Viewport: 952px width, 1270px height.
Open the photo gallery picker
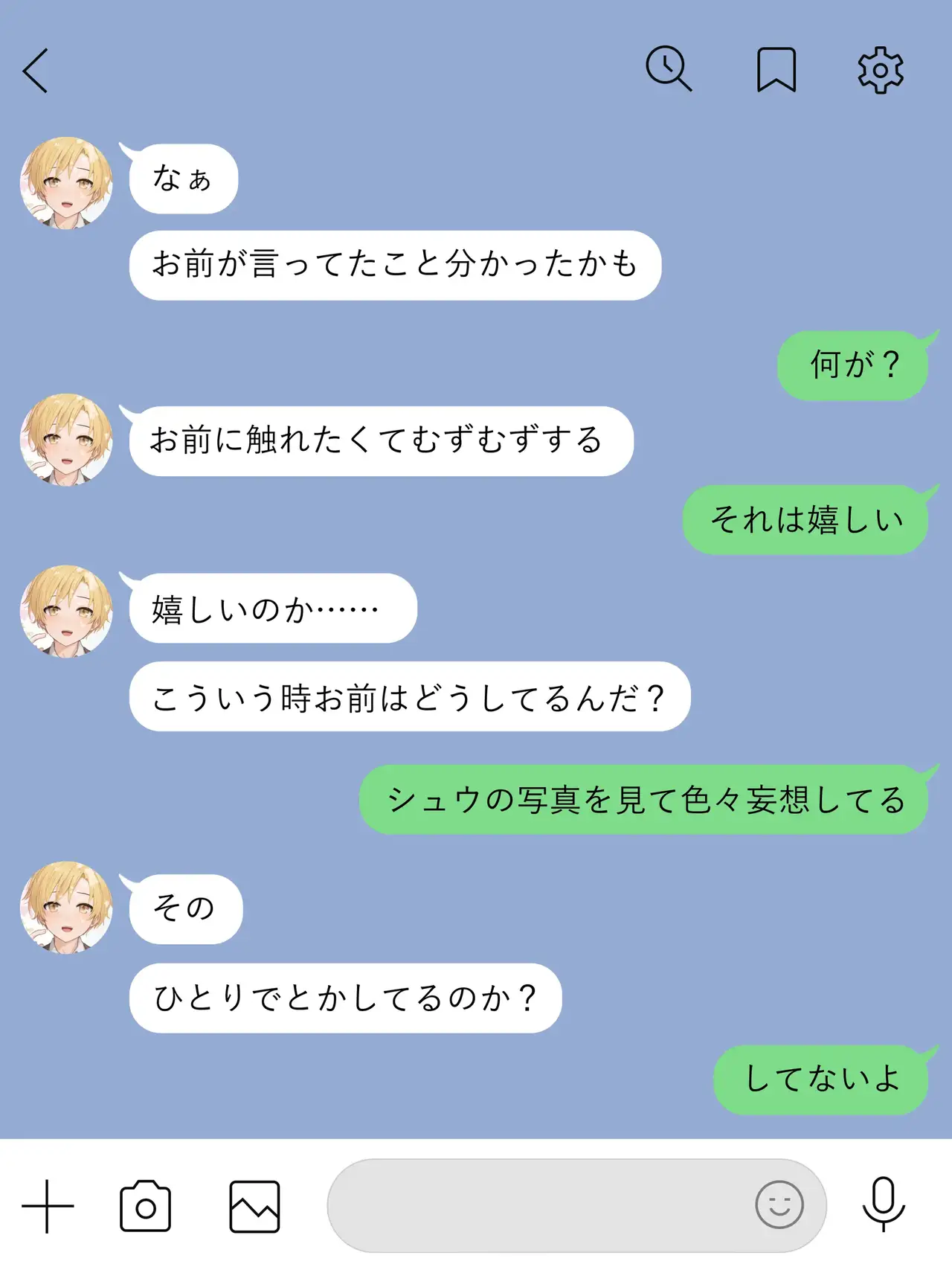coord(254,1206)
